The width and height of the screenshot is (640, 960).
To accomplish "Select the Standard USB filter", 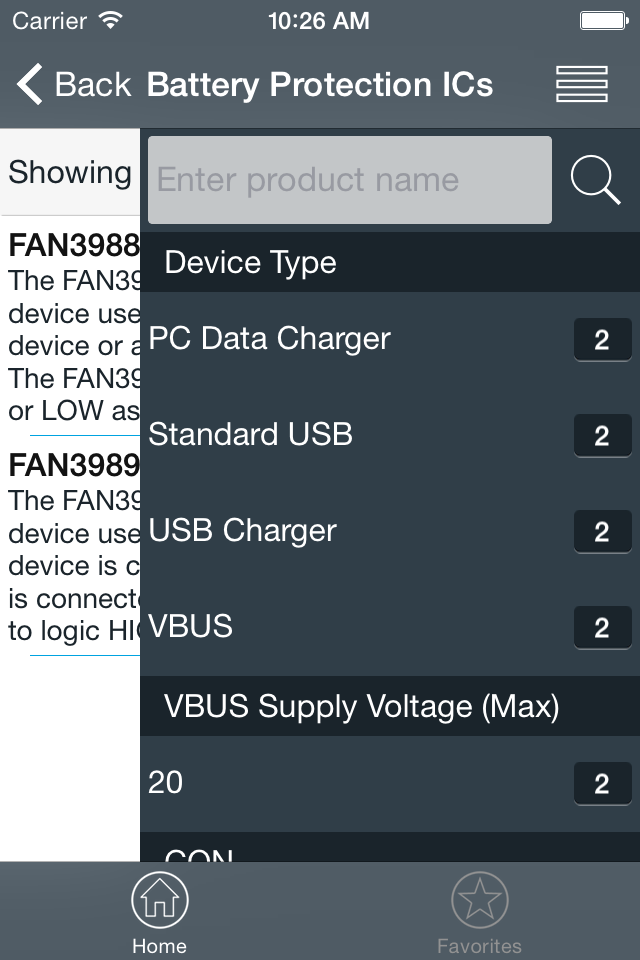I will (390, 435).
